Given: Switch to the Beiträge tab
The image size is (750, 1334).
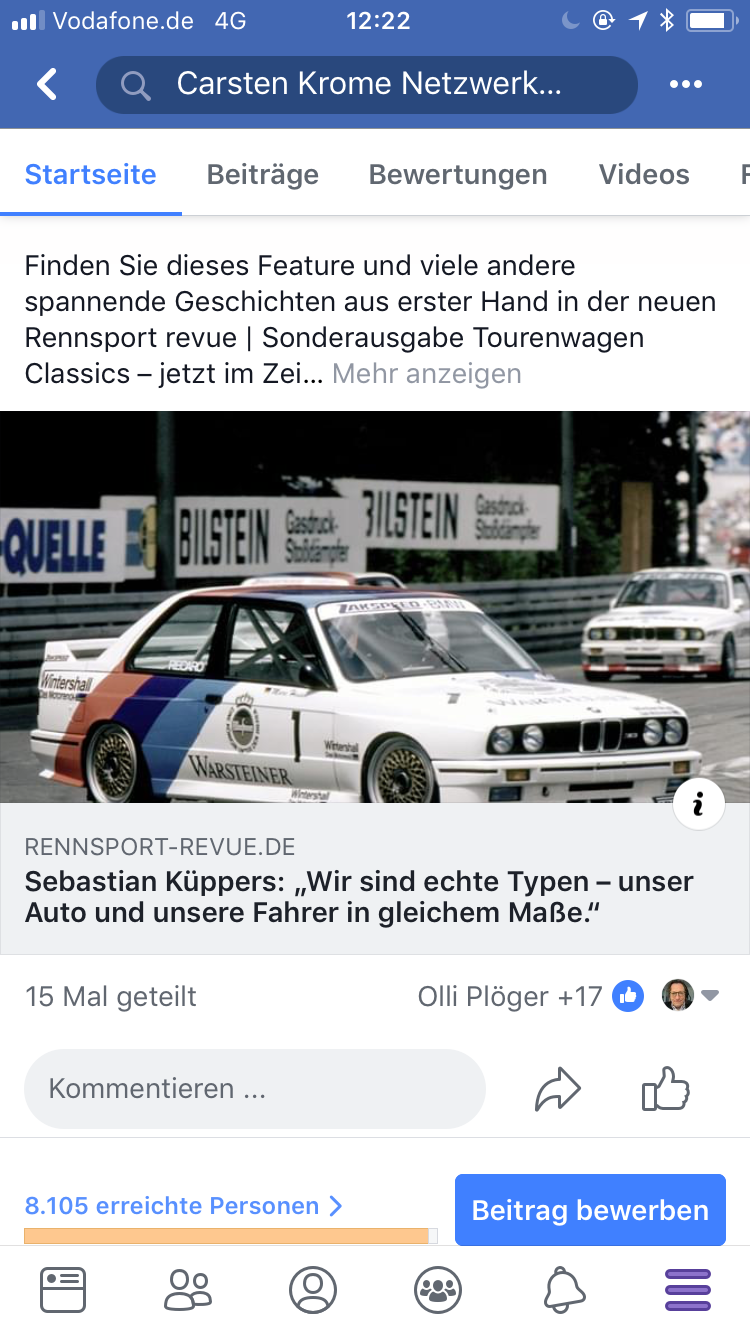Looking at the screenshot, I should 263,174.
